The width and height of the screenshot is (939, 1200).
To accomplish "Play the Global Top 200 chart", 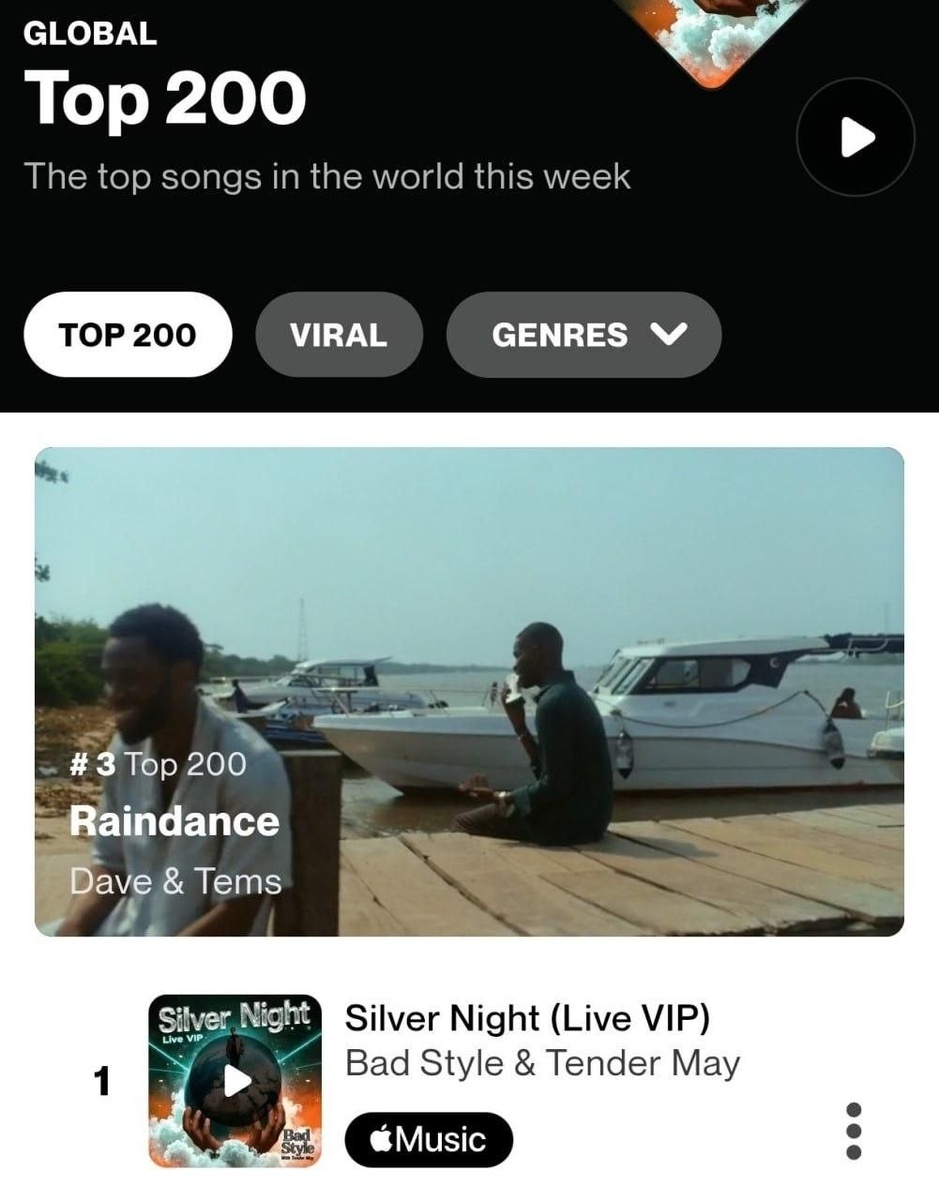I will tap(855, 137).
